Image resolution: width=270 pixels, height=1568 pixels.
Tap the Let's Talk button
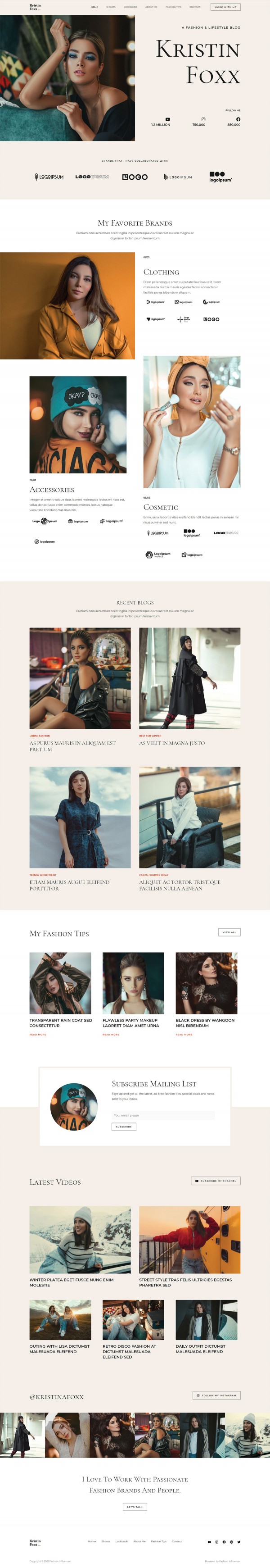pos(135,1507)
